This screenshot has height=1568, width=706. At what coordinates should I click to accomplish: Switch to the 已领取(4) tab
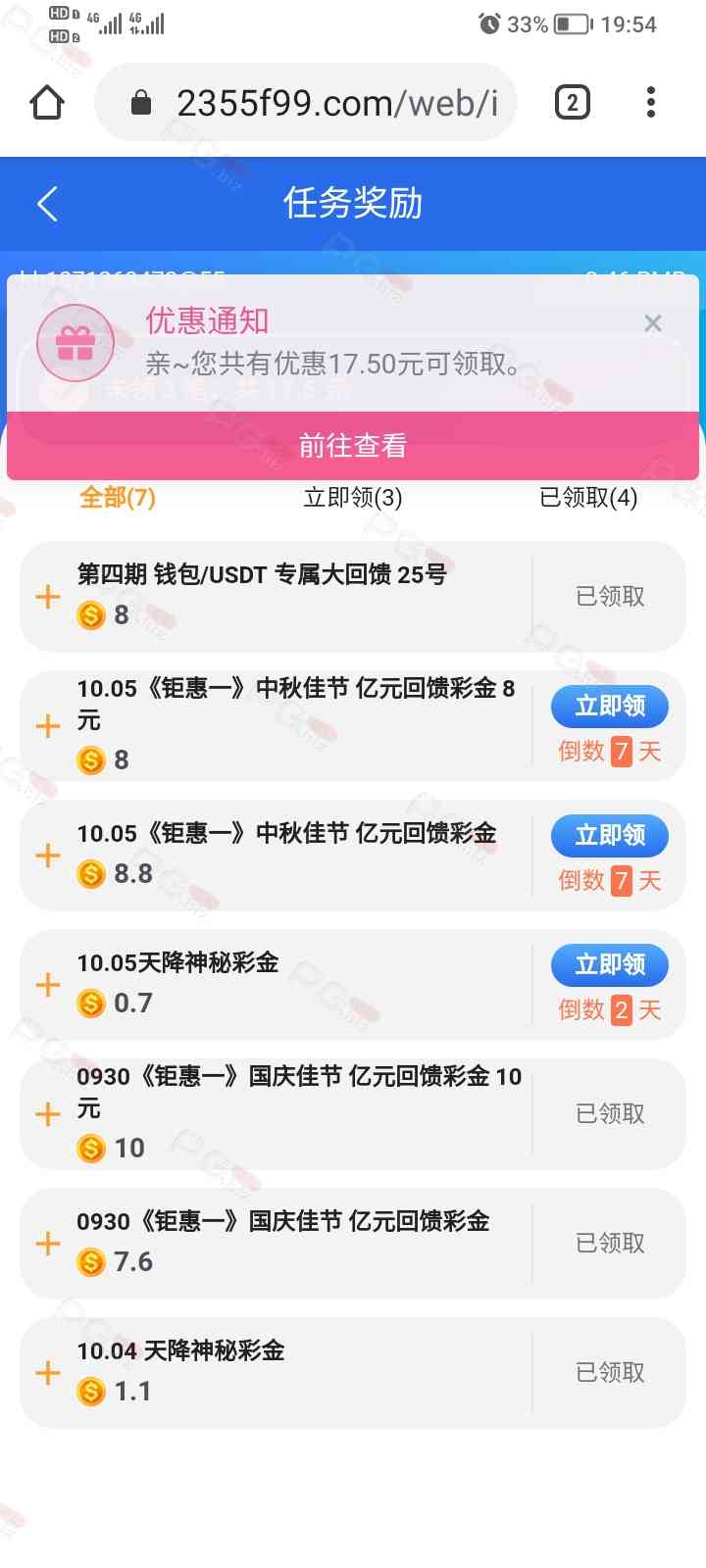coord(588,498)
